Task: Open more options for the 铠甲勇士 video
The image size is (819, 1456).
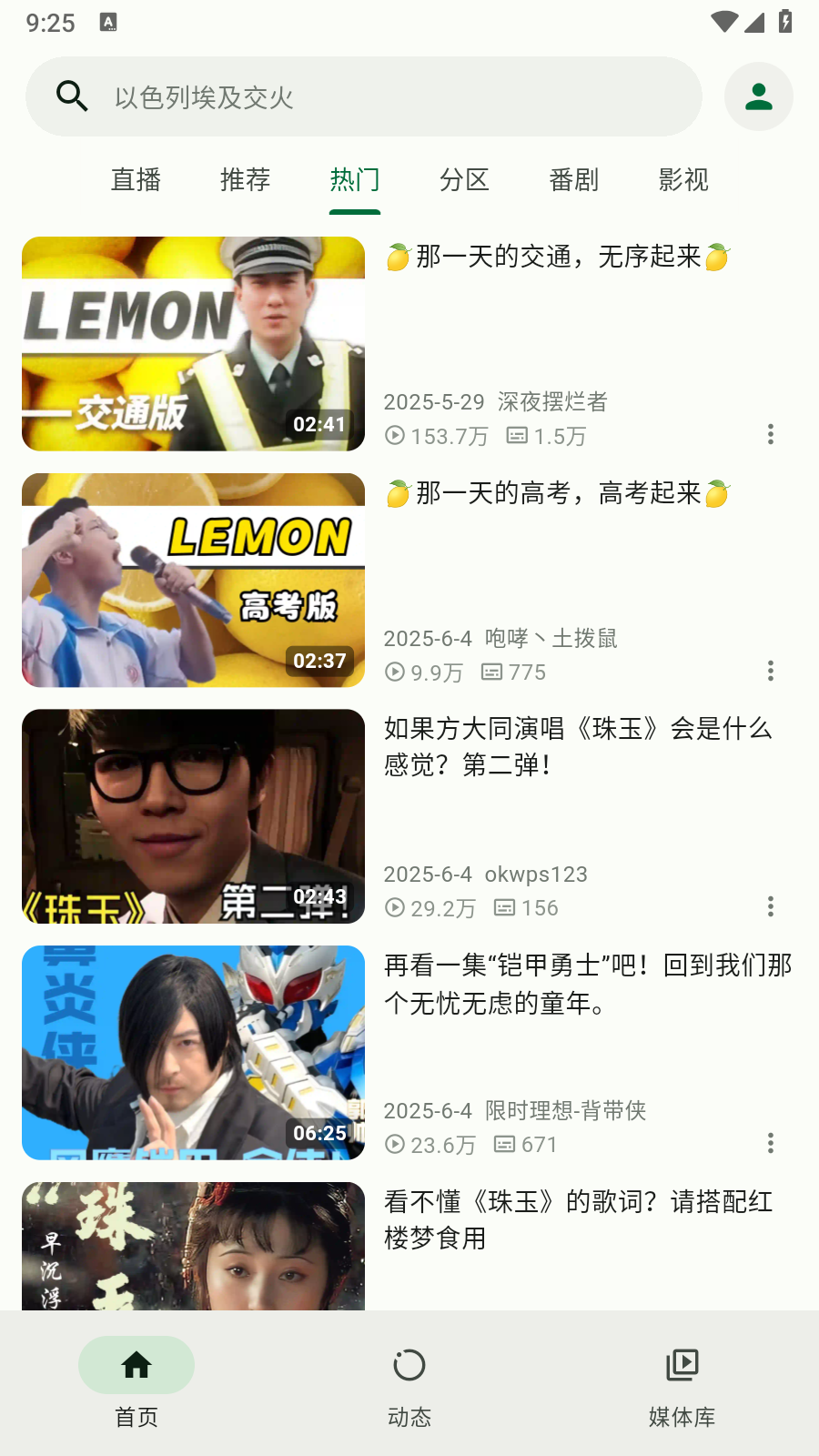Action: [770, 1143]
